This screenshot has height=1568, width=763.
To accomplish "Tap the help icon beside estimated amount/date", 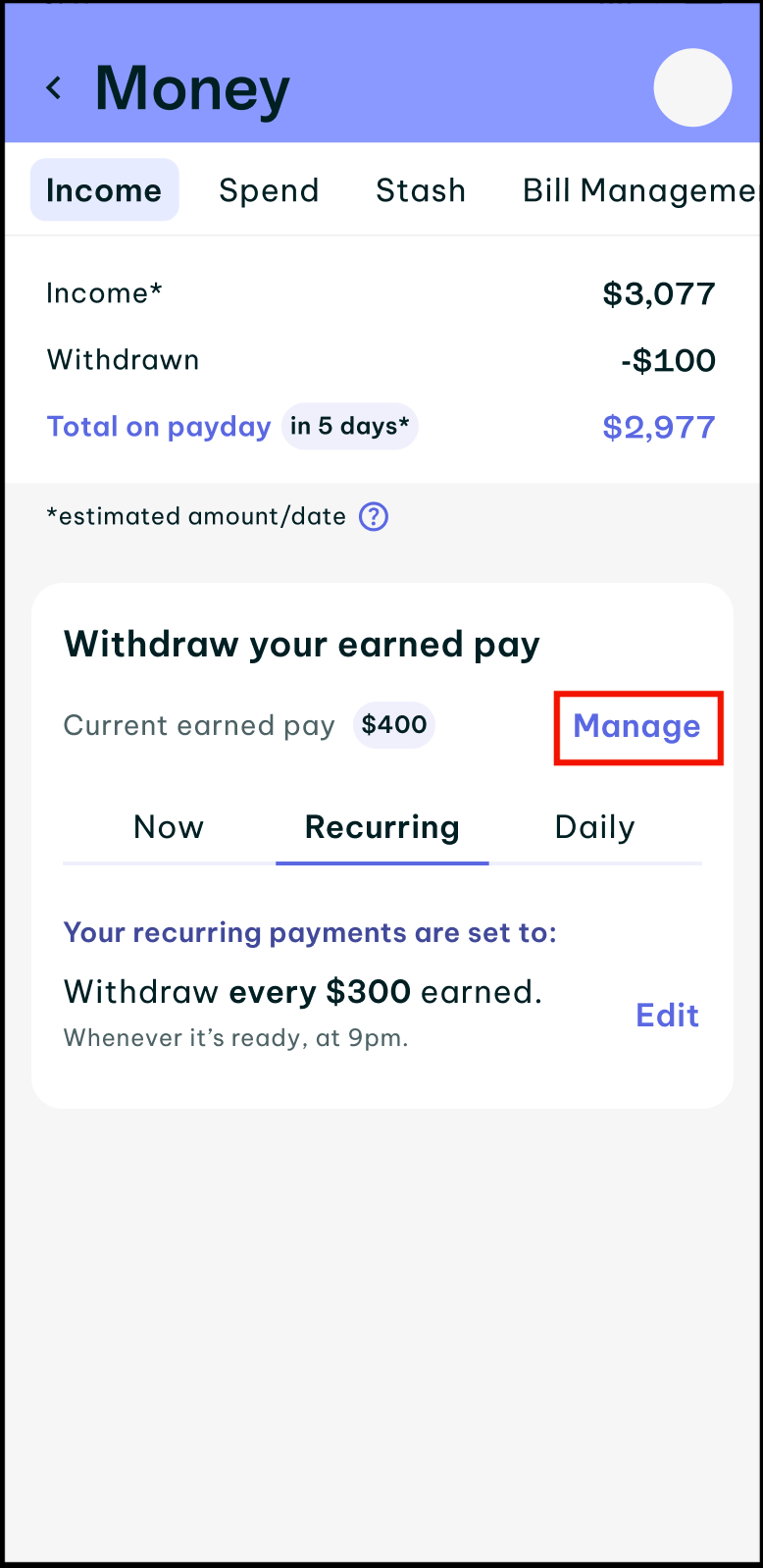I will (x=374, y=516).
